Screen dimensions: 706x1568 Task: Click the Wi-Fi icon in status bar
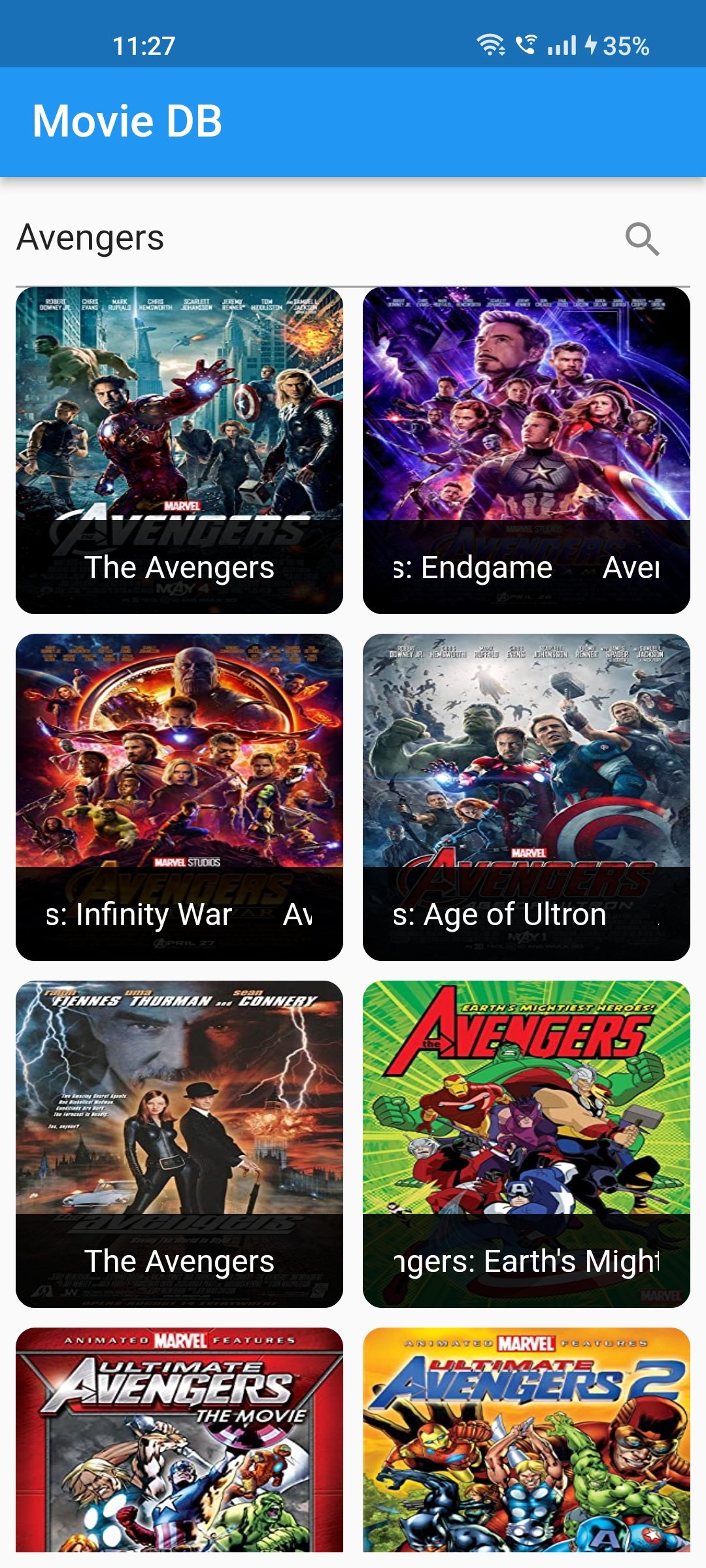(x=490, y=45)
